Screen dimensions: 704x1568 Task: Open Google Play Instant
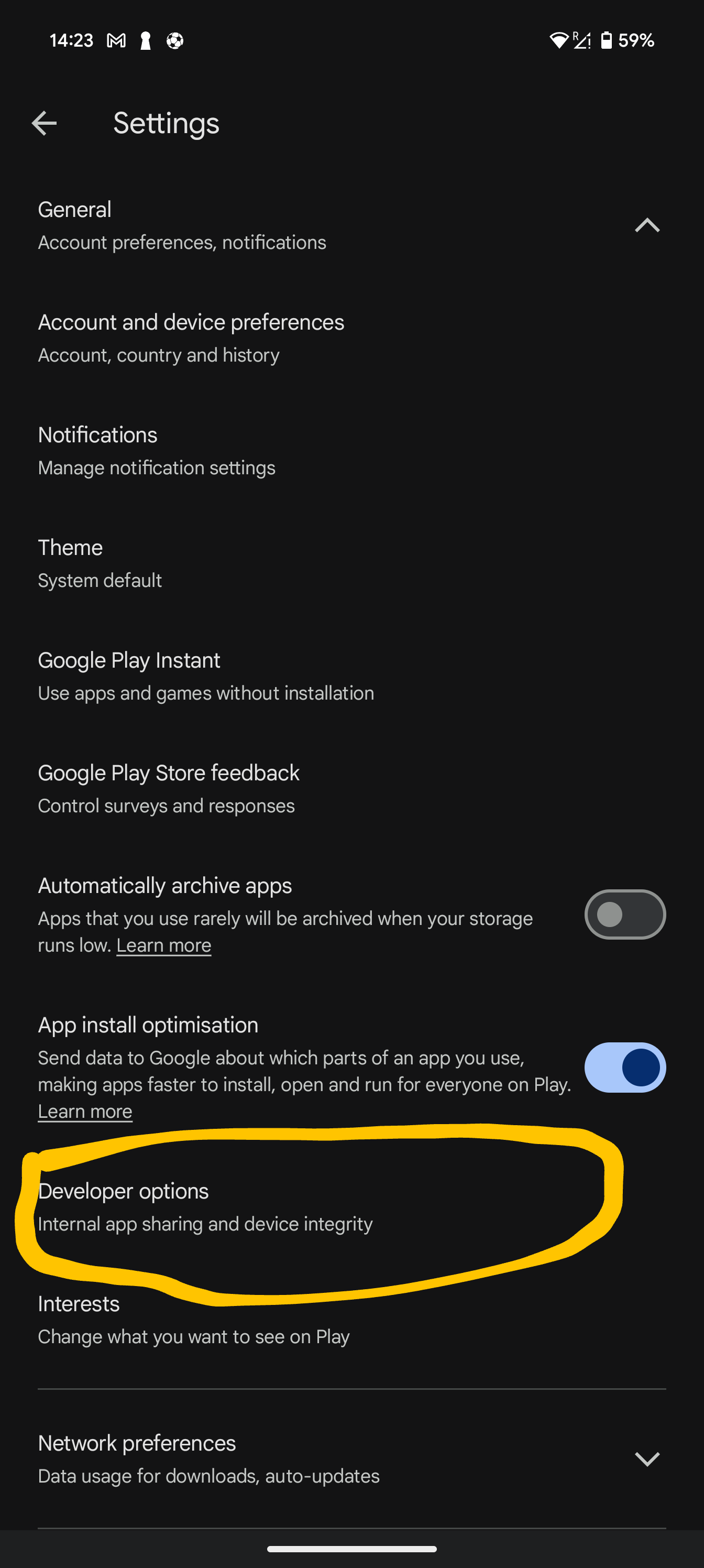[x=206, y=676]
